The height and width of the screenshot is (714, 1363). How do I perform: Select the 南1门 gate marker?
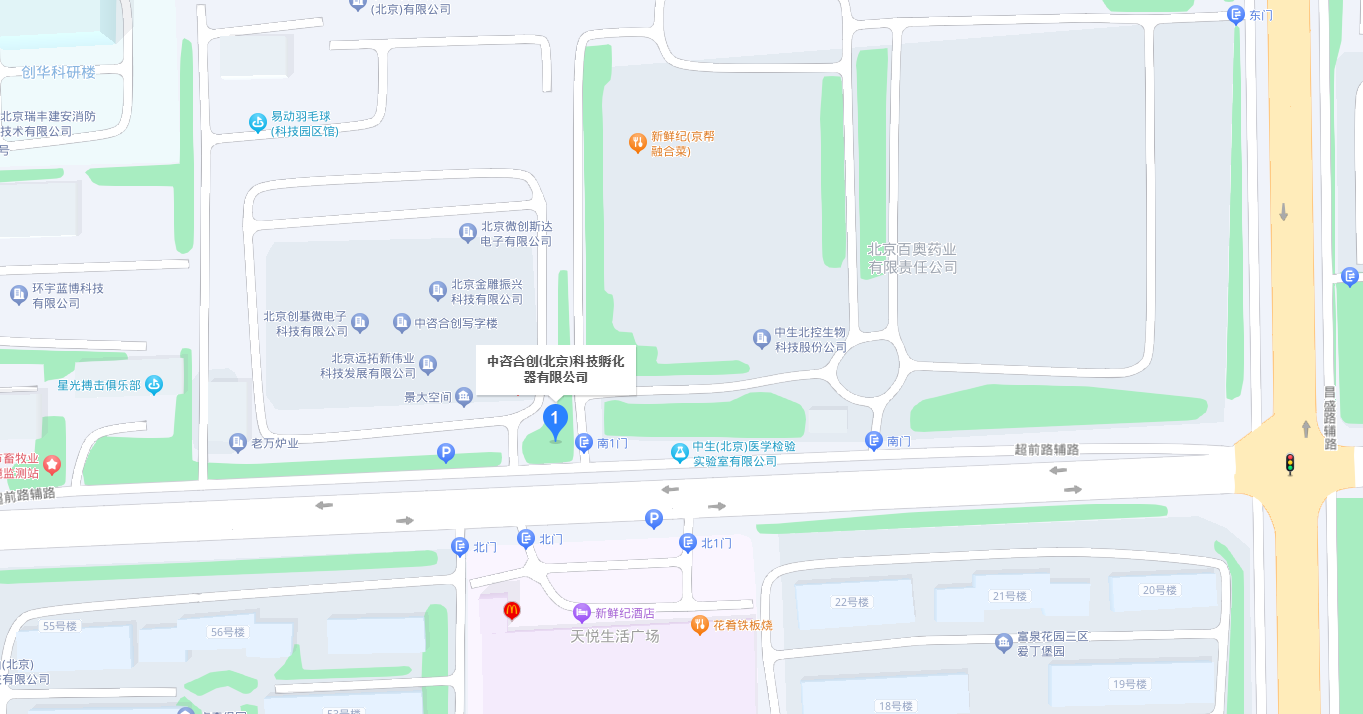[x=585, y=442]
